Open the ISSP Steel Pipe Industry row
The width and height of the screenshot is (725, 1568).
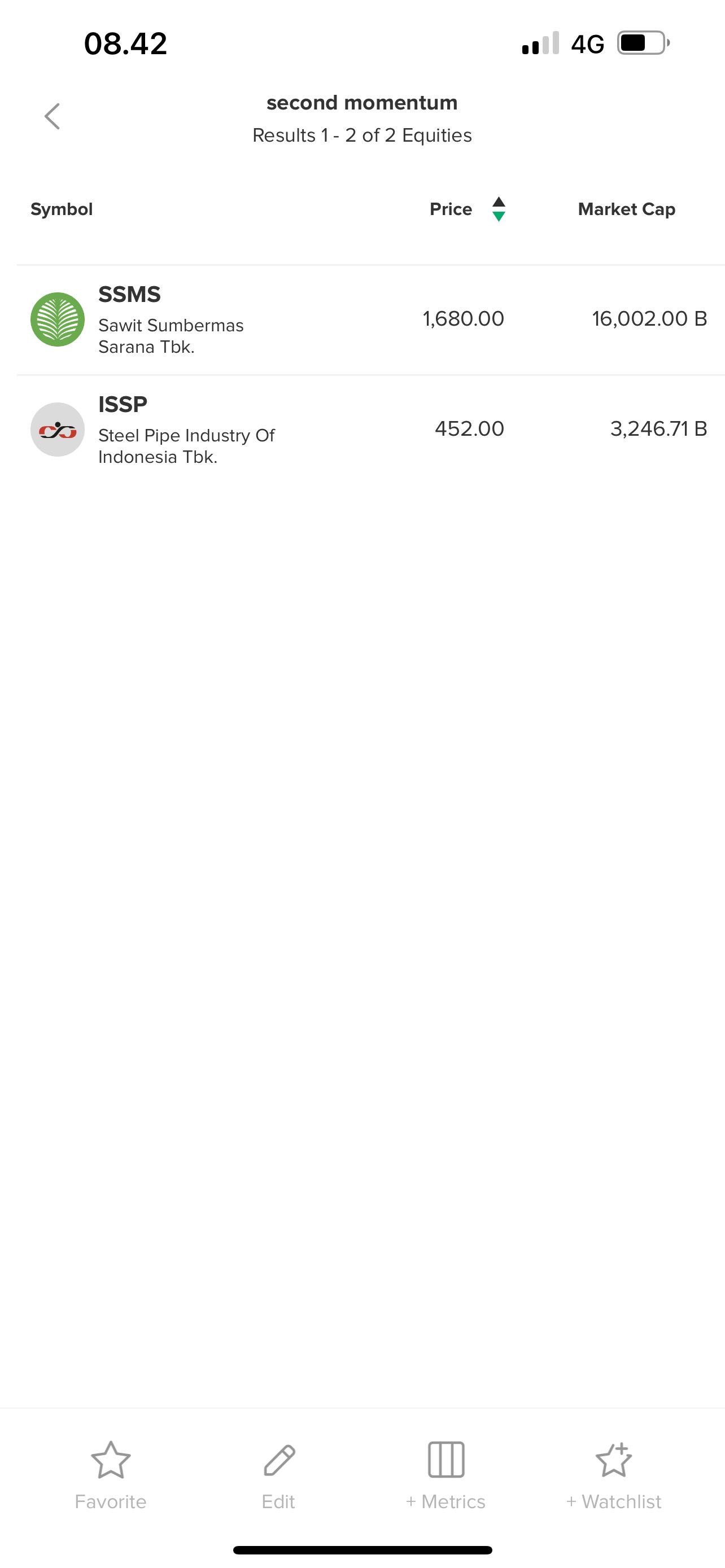362,430
